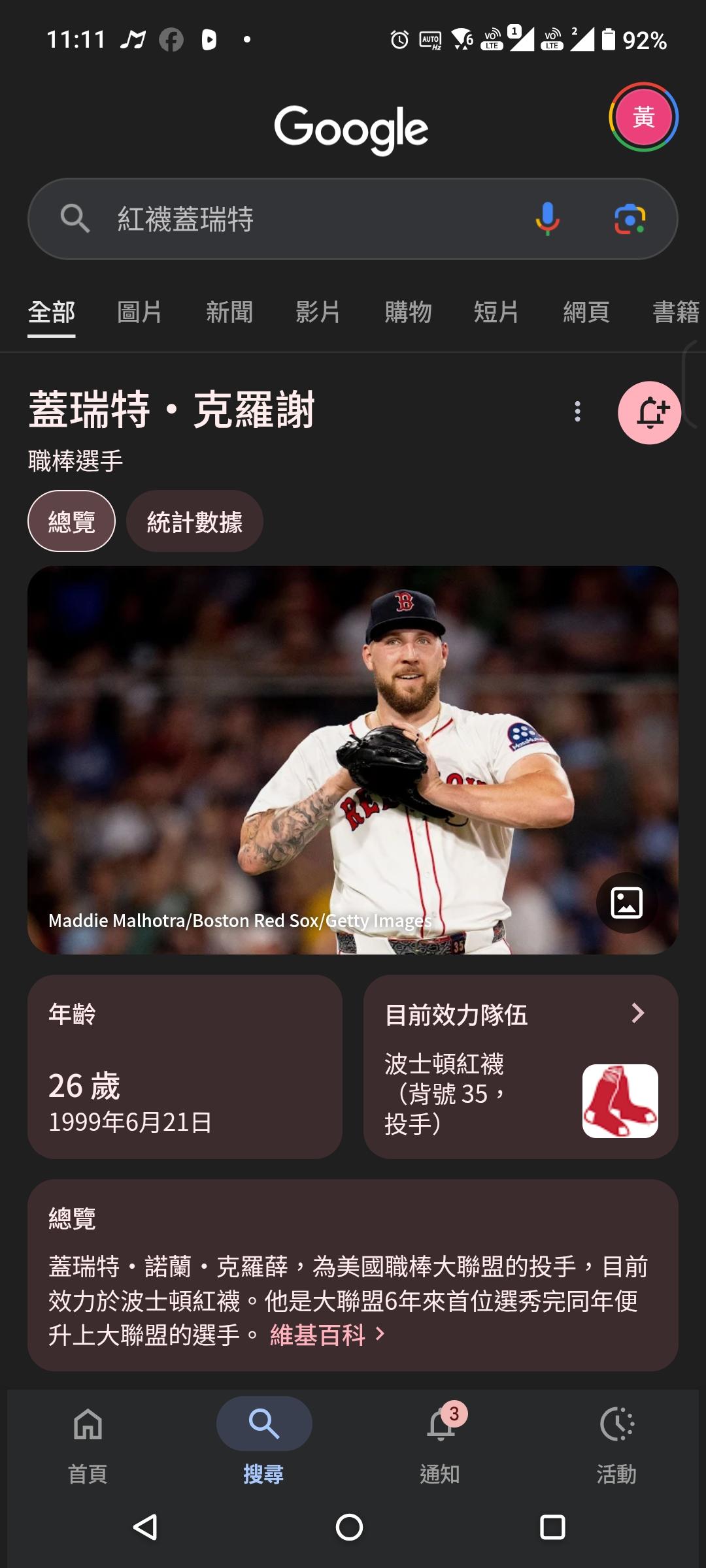Tap the search field with 紅襪蓋瑞特
706x1568 pixels.
click(294, 219)
